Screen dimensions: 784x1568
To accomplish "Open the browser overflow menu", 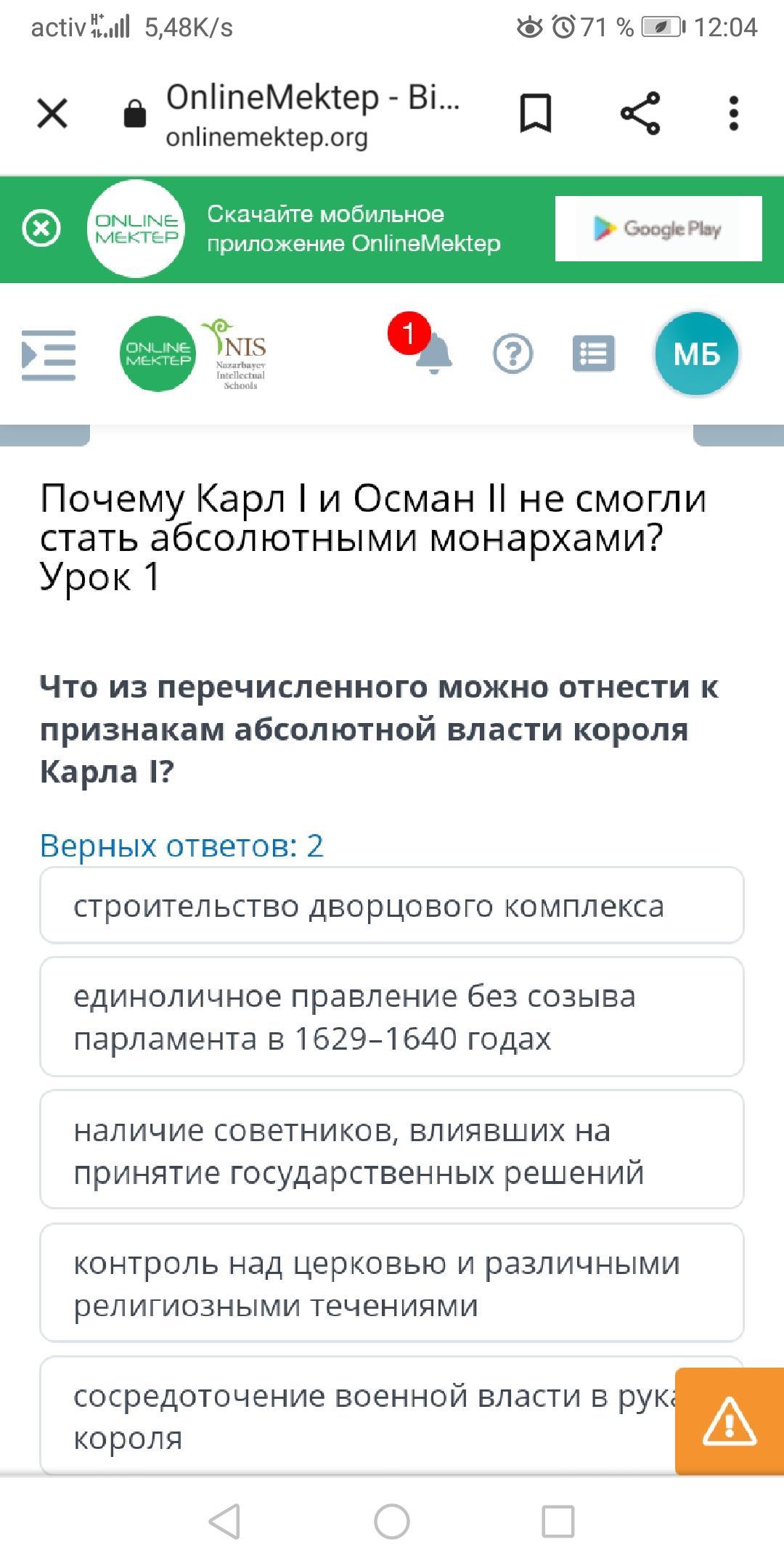I will (733, 114).
